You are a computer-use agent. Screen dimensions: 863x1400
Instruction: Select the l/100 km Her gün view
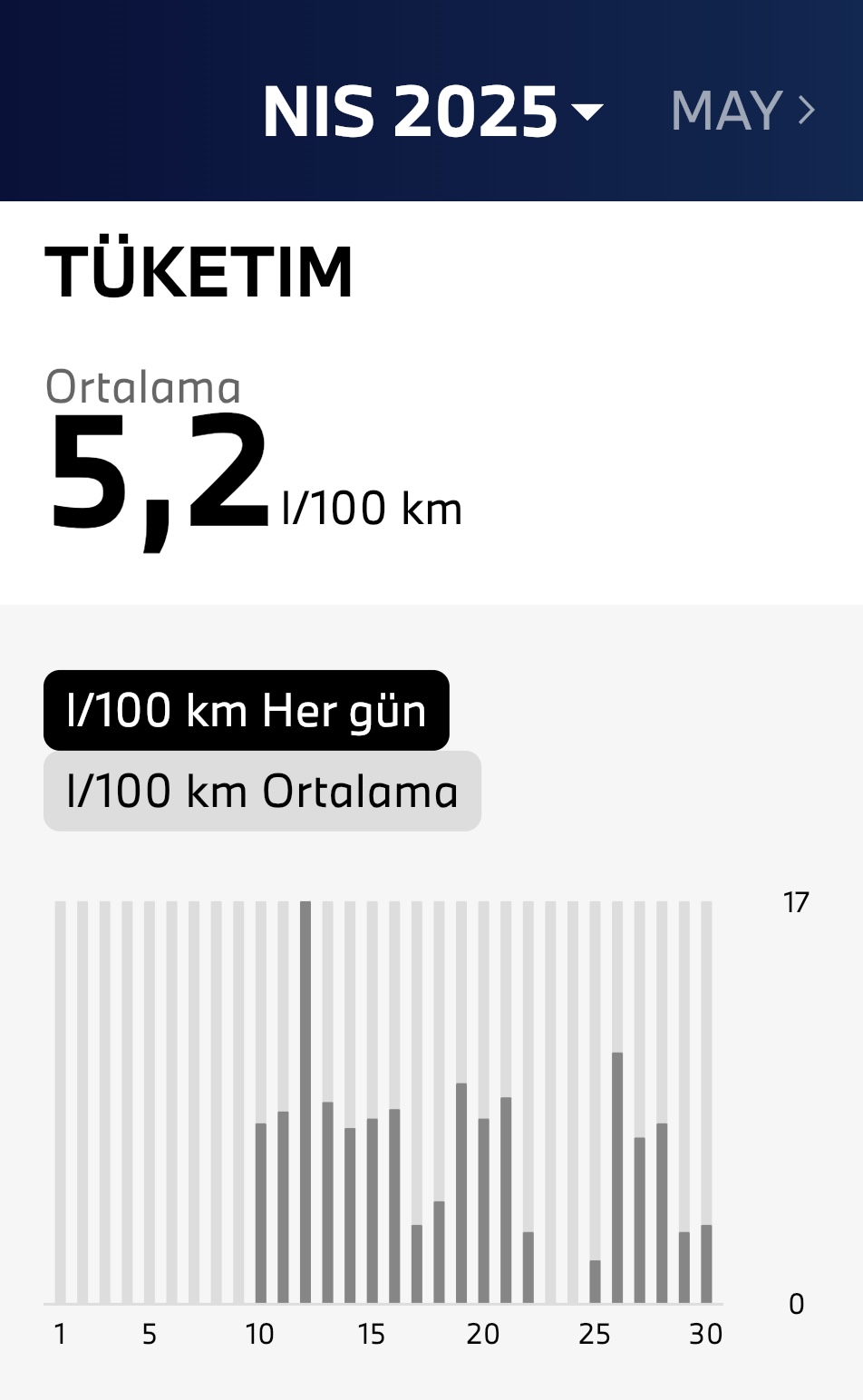pos(246,710)
